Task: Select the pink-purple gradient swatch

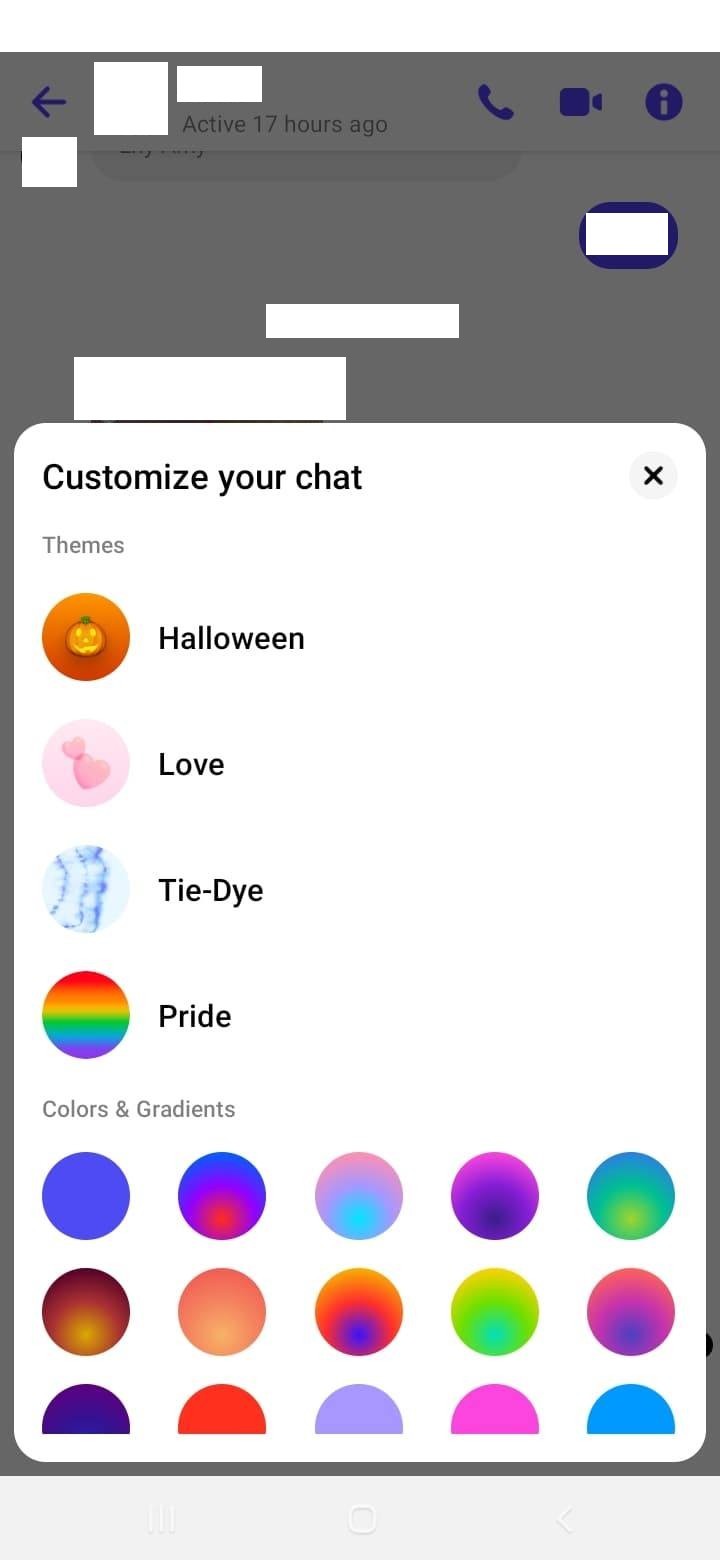Action: click(631, 1312)
